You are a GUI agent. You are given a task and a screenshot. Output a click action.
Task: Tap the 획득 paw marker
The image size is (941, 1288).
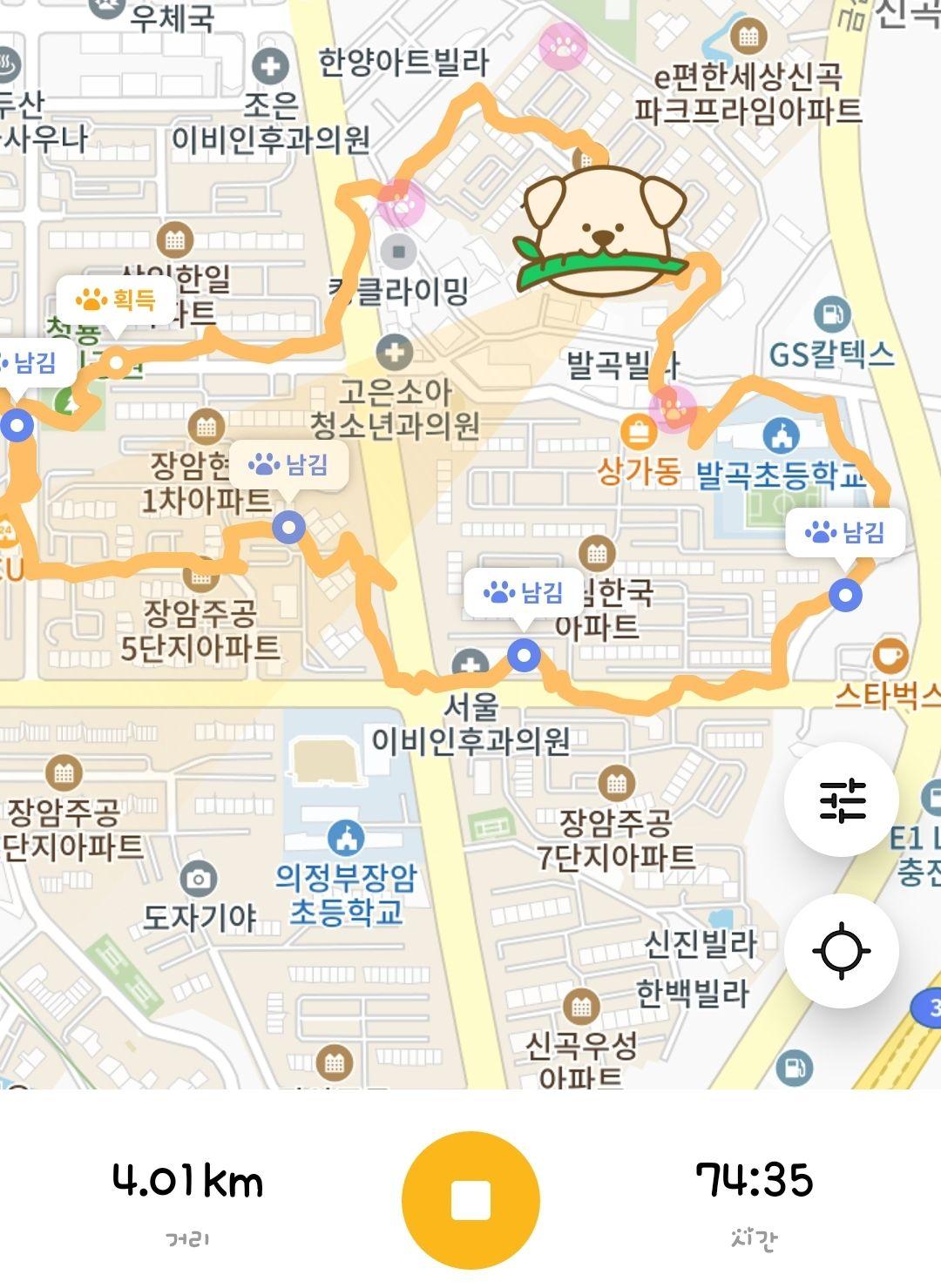pyautogui.click(x=116, y=301)
